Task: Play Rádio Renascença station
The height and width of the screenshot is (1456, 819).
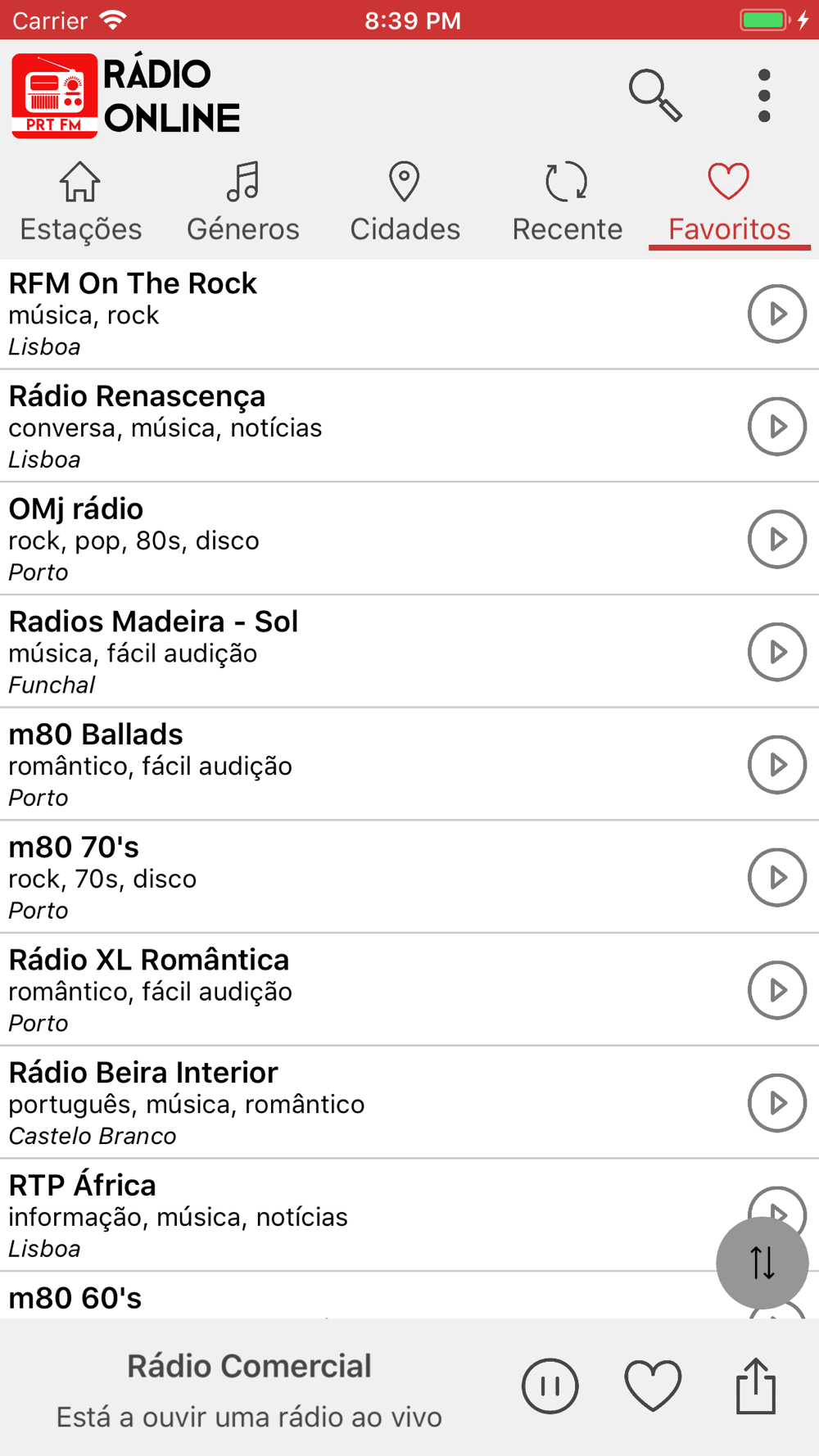Action: (776, 427)
